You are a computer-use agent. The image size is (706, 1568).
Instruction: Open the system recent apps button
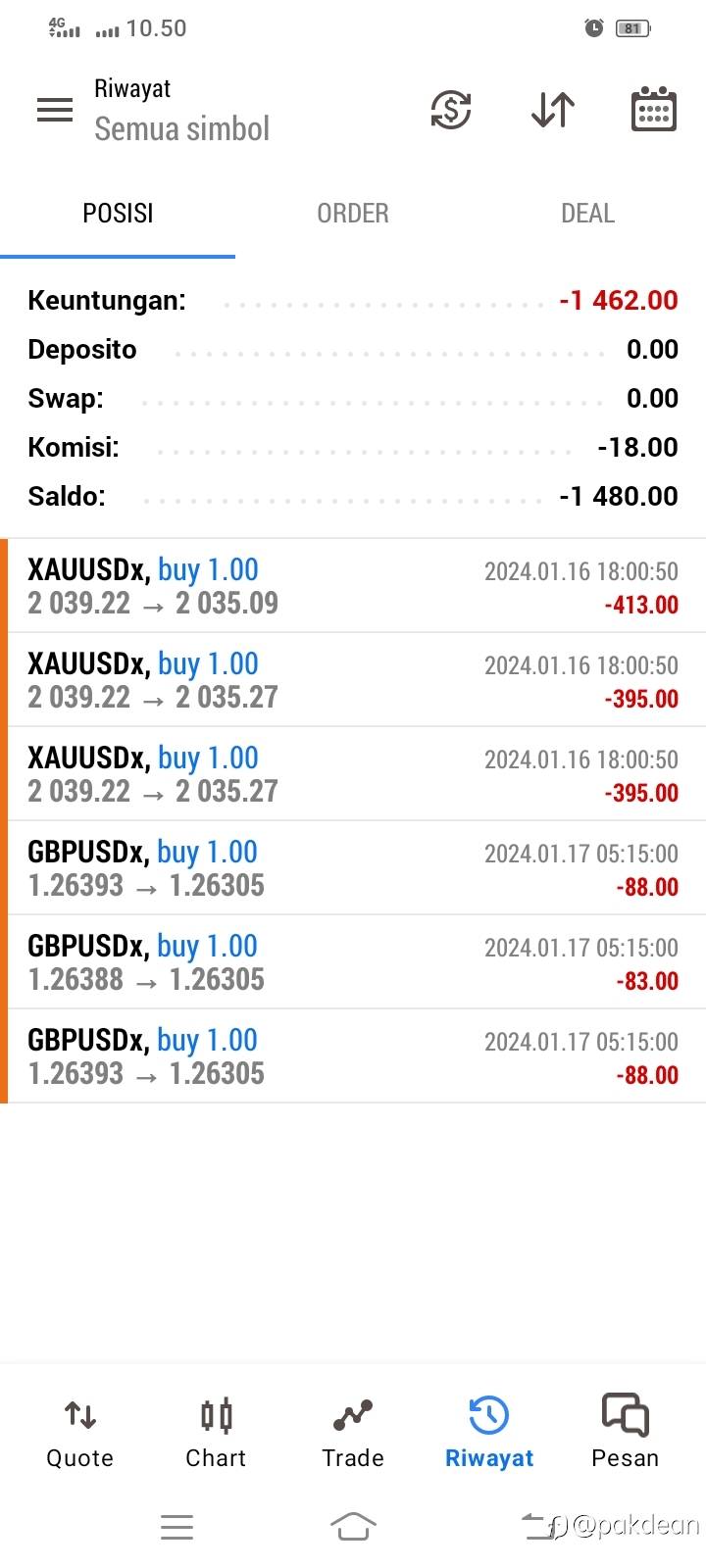click(176, 1526)
